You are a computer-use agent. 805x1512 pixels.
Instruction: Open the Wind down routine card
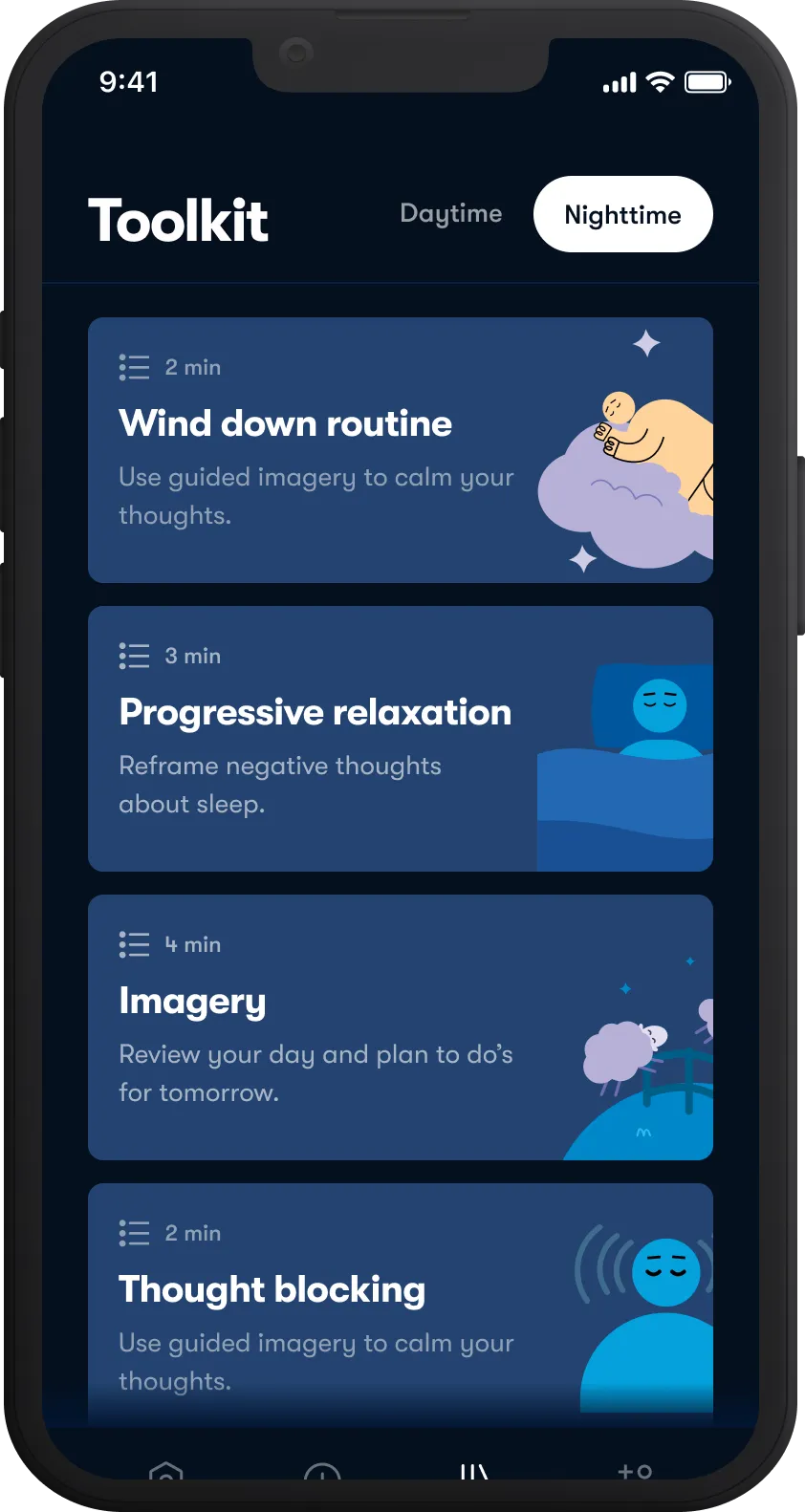(401, 450)
